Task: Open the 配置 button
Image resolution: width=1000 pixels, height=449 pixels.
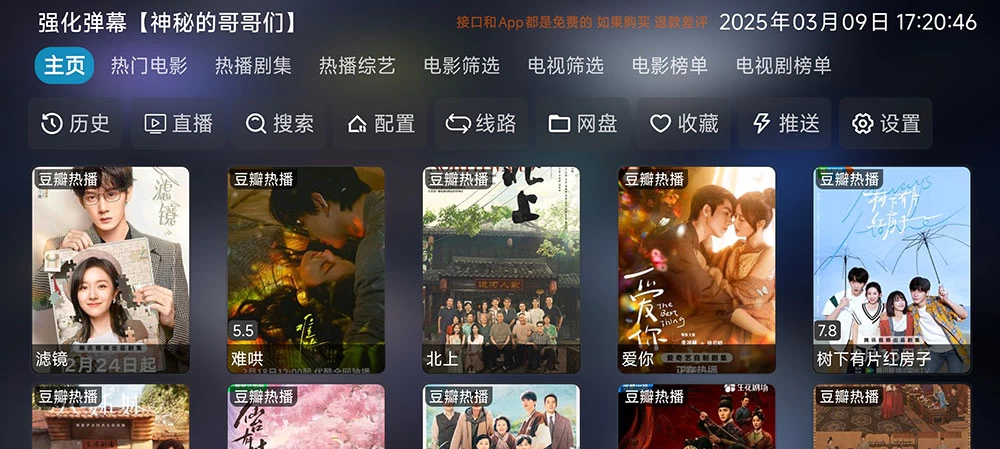Action: coord(381,124)
